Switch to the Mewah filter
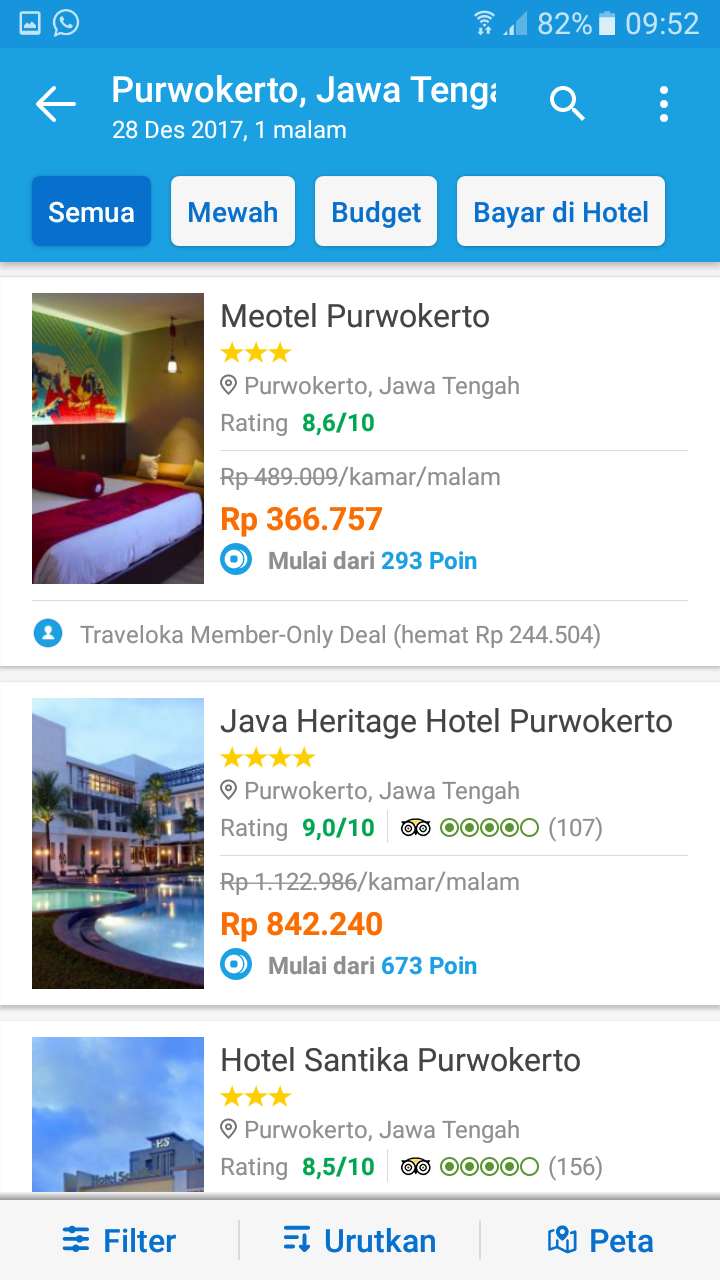The width and height of the screenshot is (720, 1280). (233, 212)
